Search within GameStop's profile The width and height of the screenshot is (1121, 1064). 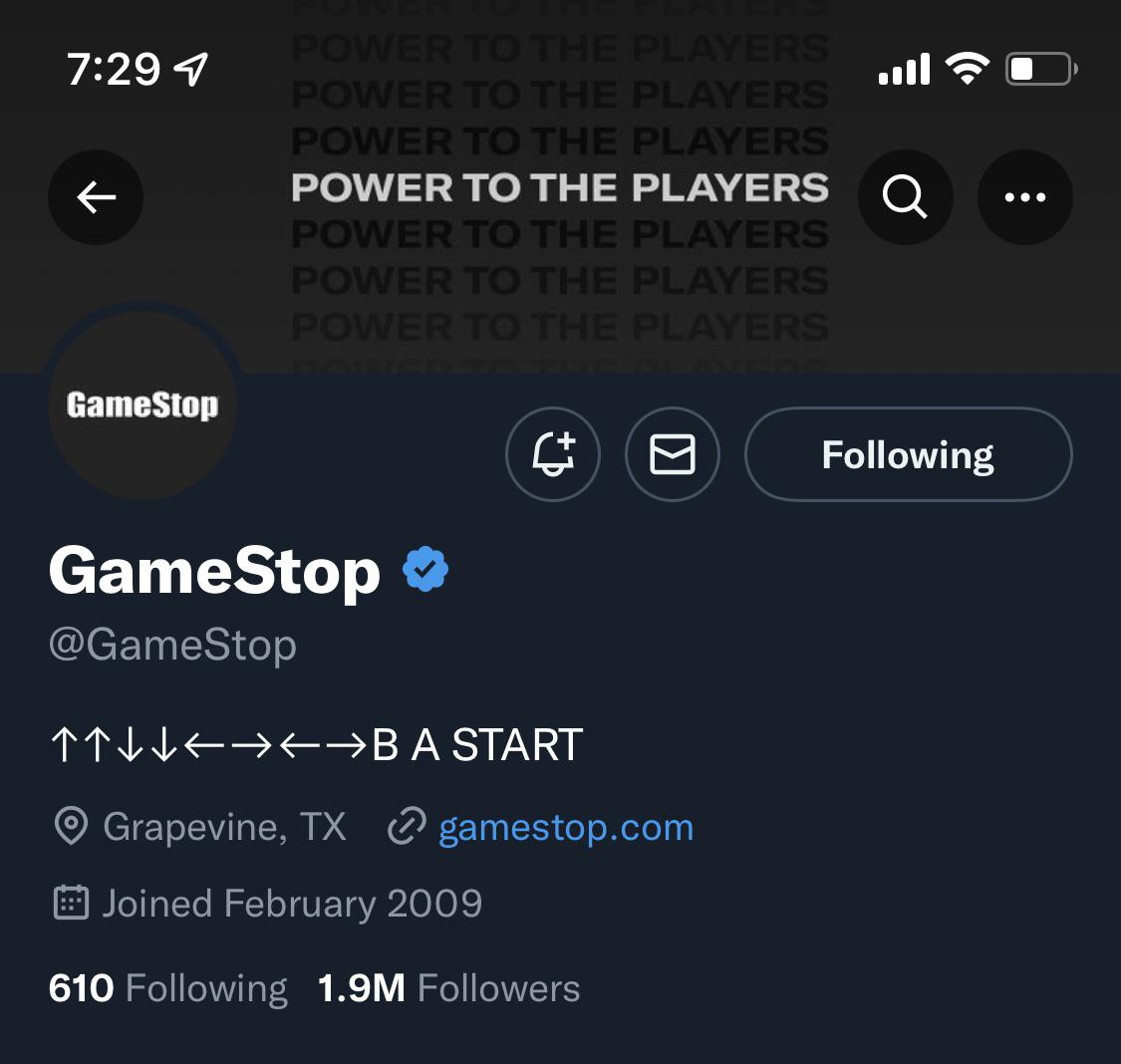click(x=905, y=197)
